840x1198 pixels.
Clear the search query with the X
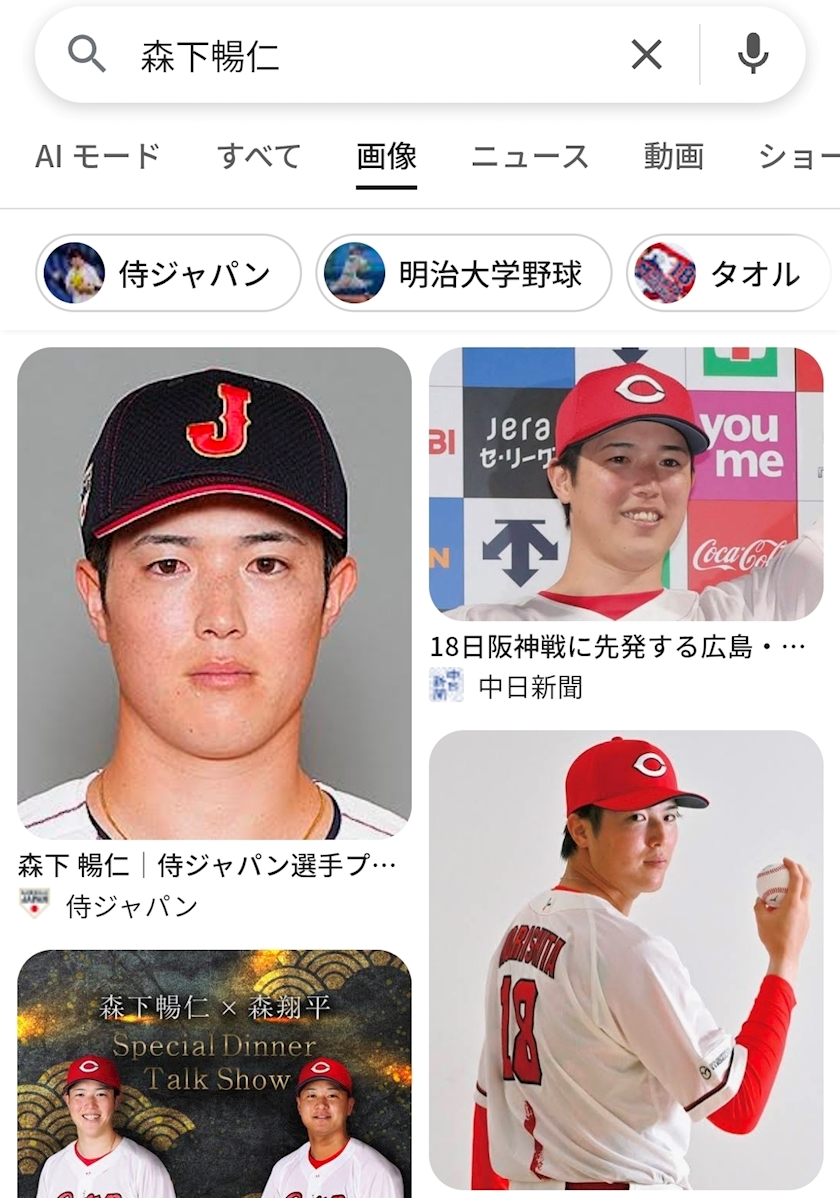click(x=647, y=56)
